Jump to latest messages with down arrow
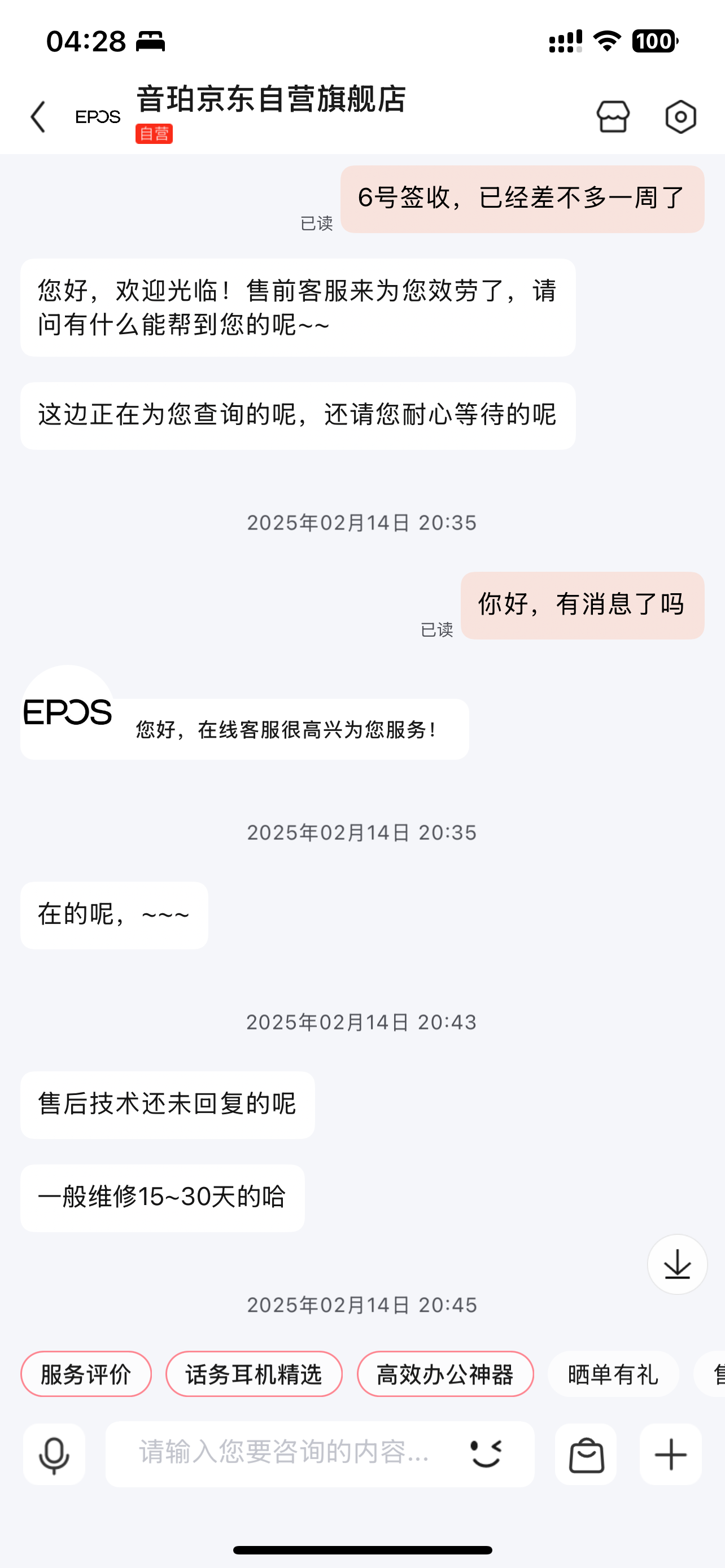 click(677, 1264)
